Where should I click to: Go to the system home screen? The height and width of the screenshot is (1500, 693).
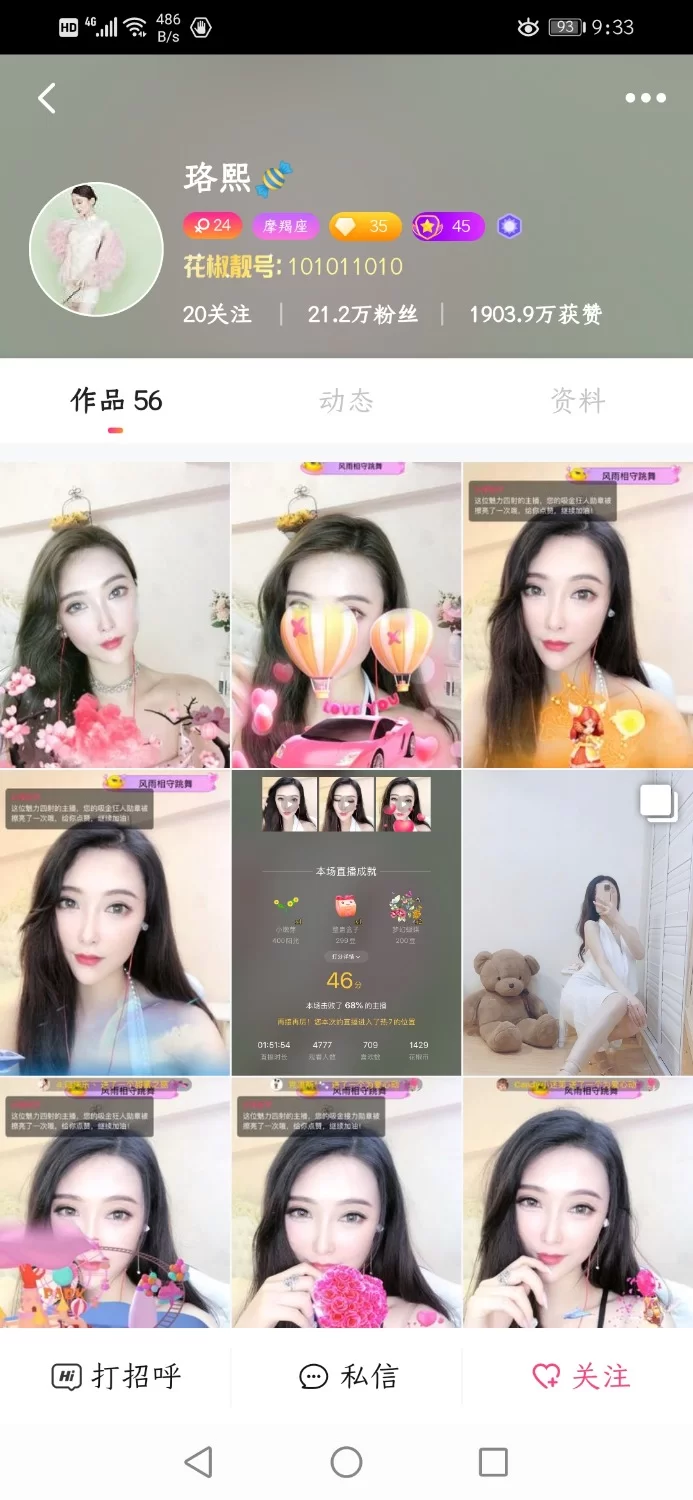click(x=346, y=1462)
